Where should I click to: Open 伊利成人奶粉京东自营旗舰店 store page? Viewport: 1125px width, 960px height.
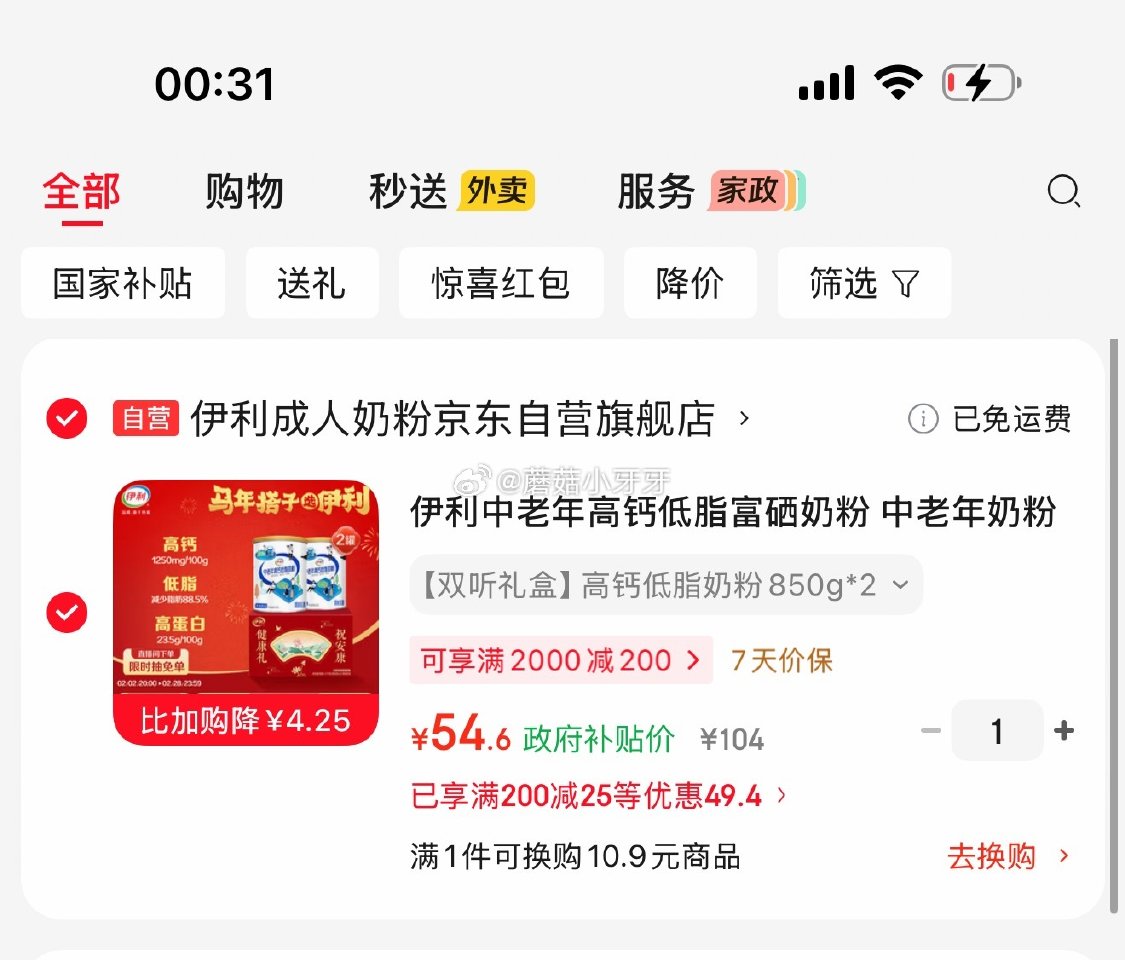pyautogui.click(x=452, y=419)
